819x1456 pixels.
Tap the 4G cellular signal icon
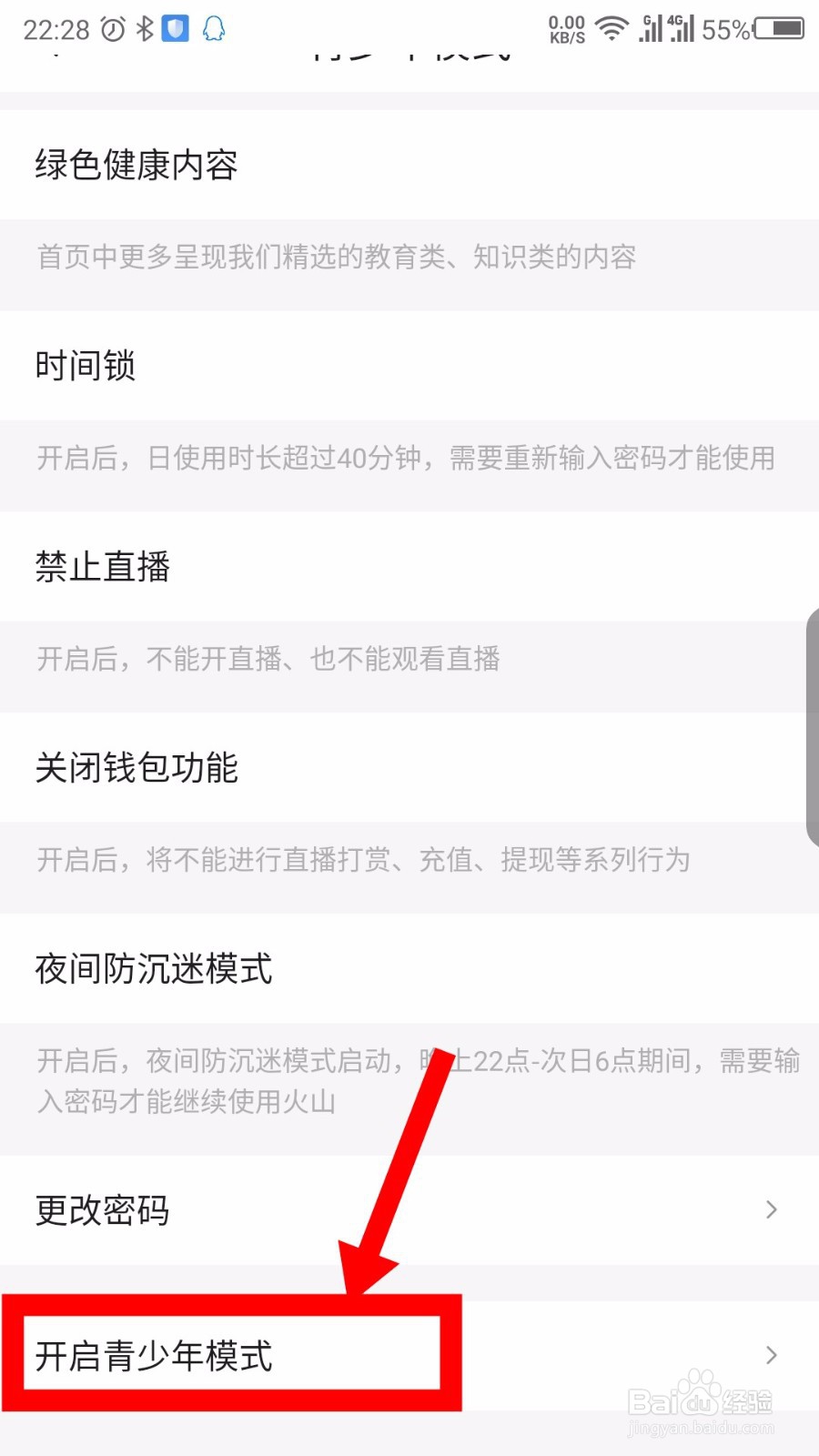click(681, 27)
